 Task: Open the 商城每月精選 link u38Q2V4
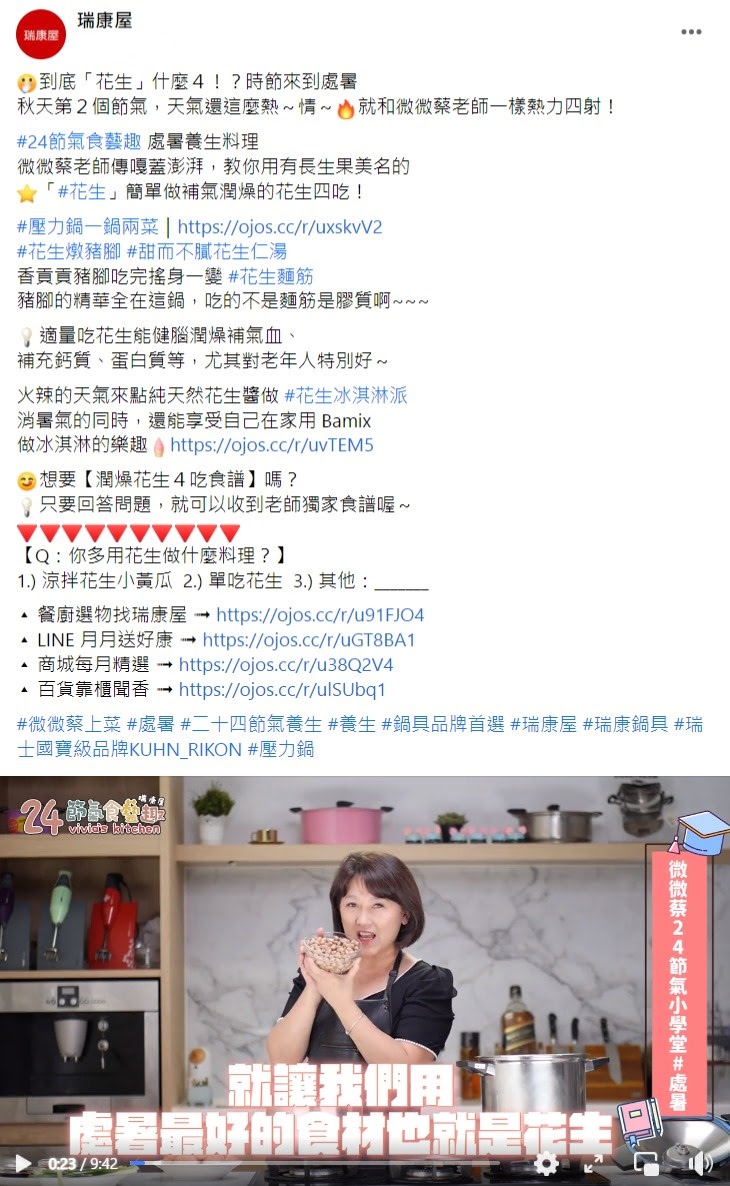click(x=286, y=665)
